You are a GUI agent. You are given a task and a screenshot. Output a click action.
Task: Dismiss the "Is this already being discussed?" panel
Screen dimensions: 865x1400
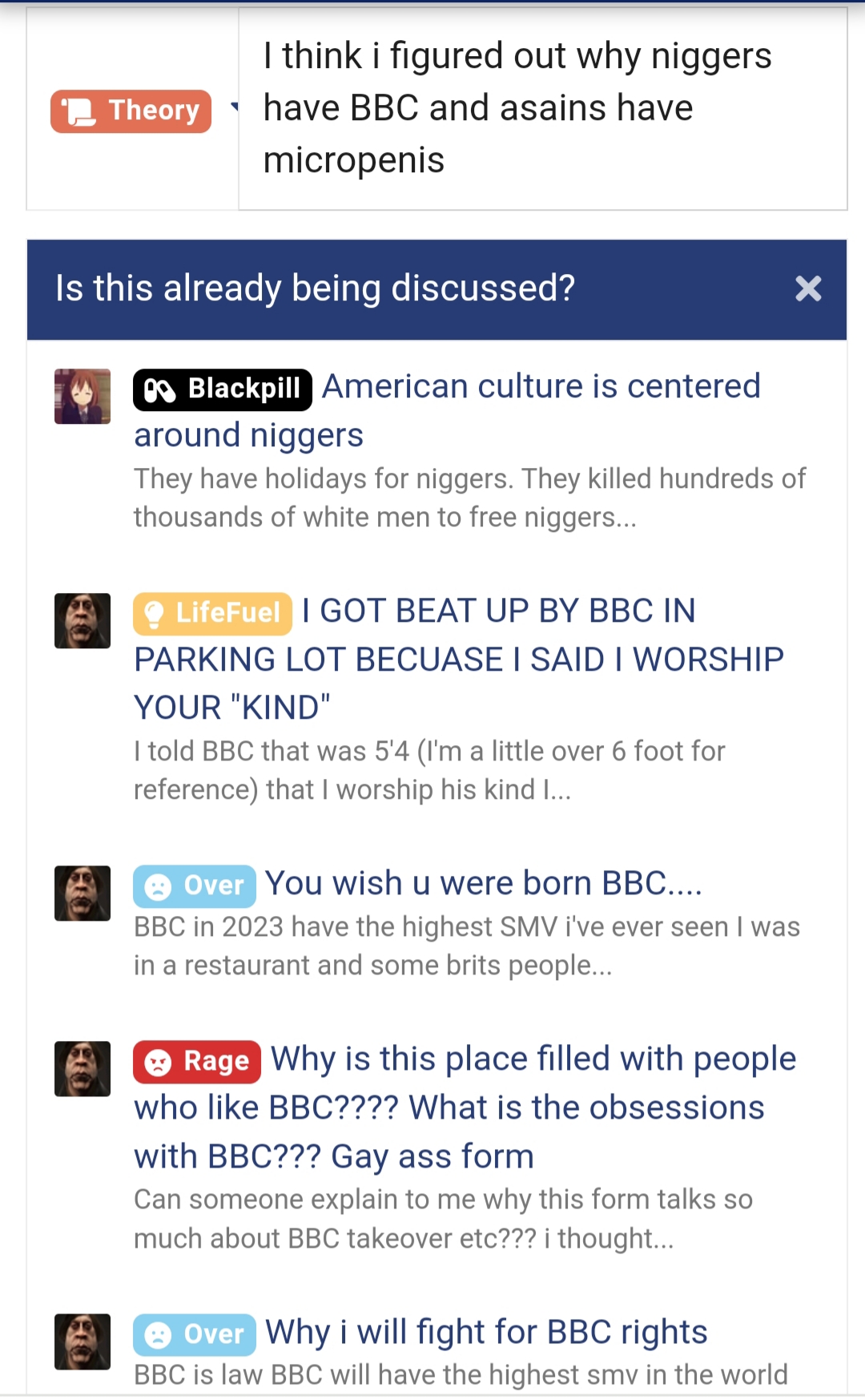pyautogui.click(x=808, y=288)
